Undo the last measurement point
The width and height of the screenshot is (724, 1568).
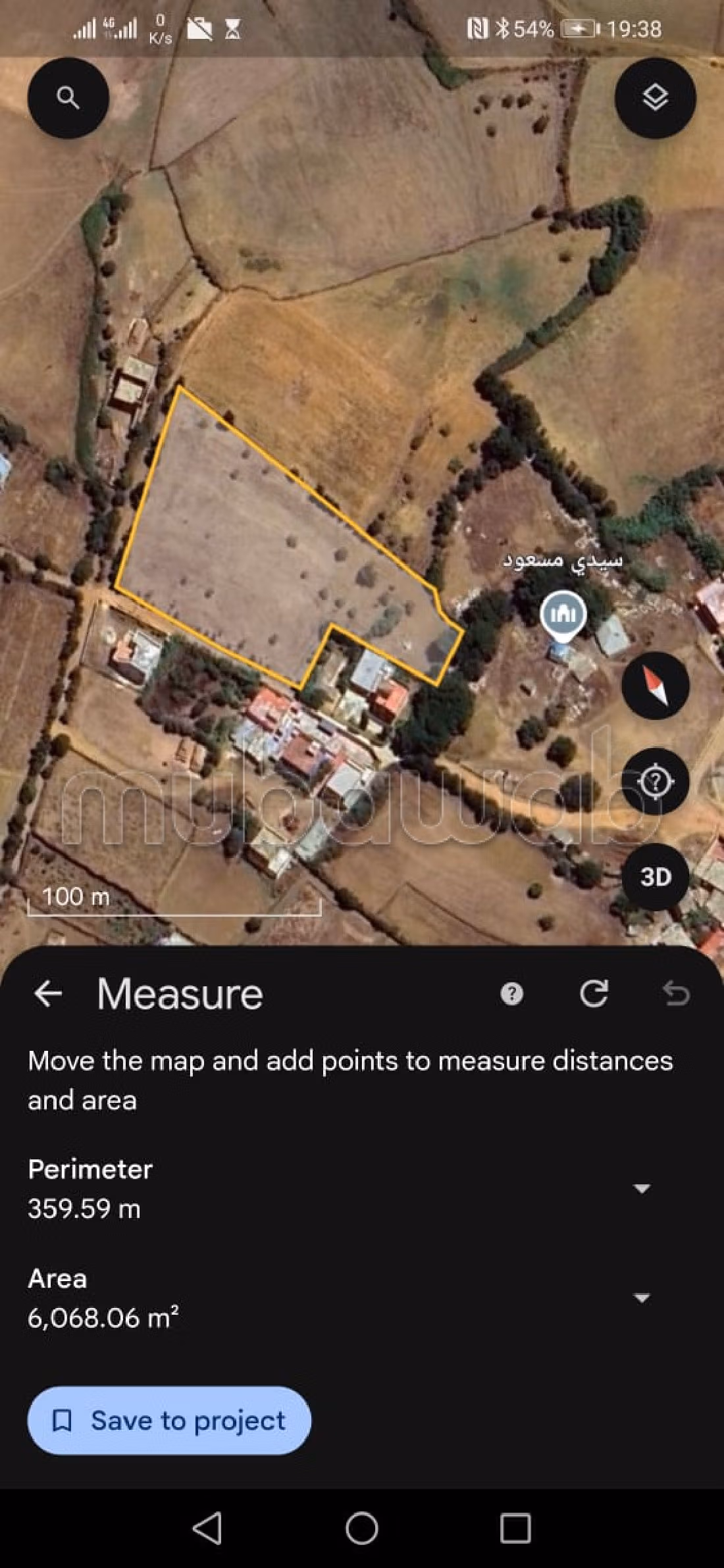(676, 994)
